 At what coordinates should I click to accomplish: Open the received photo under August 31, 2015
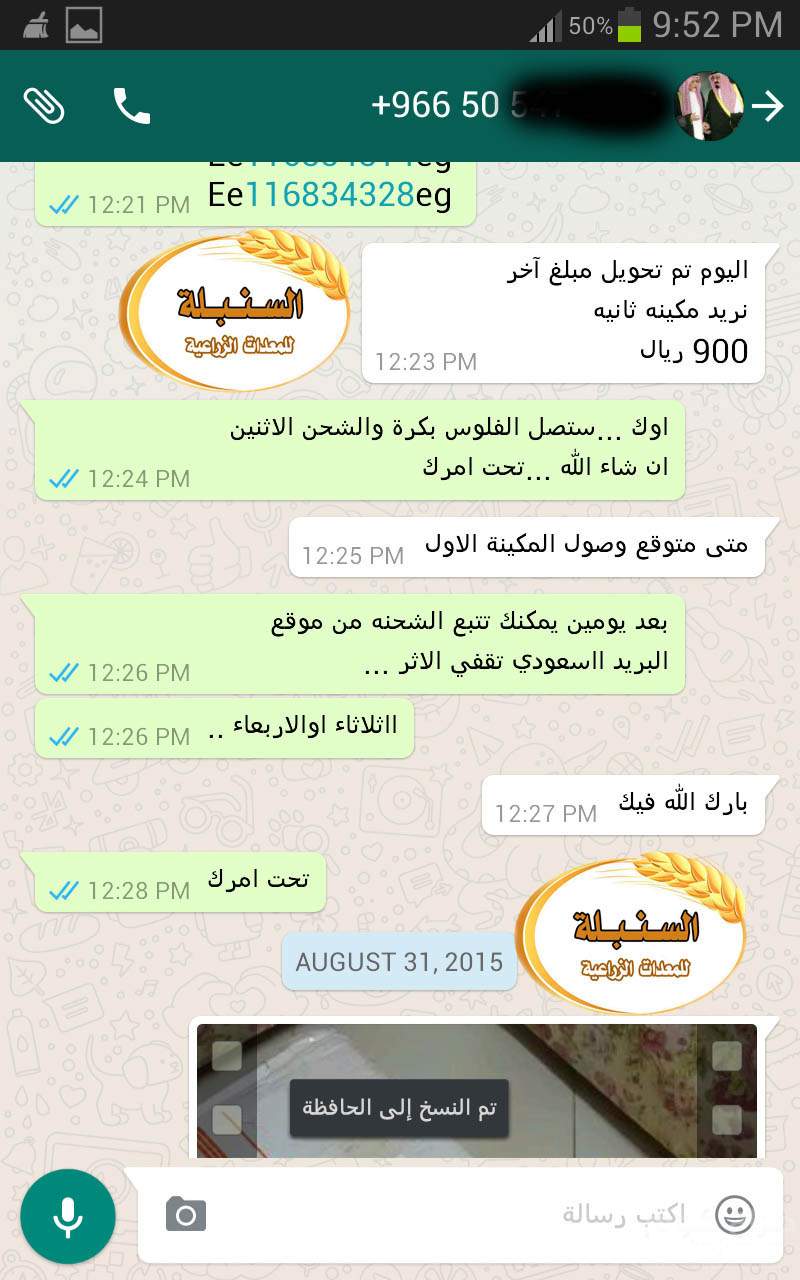point(476,1089)
